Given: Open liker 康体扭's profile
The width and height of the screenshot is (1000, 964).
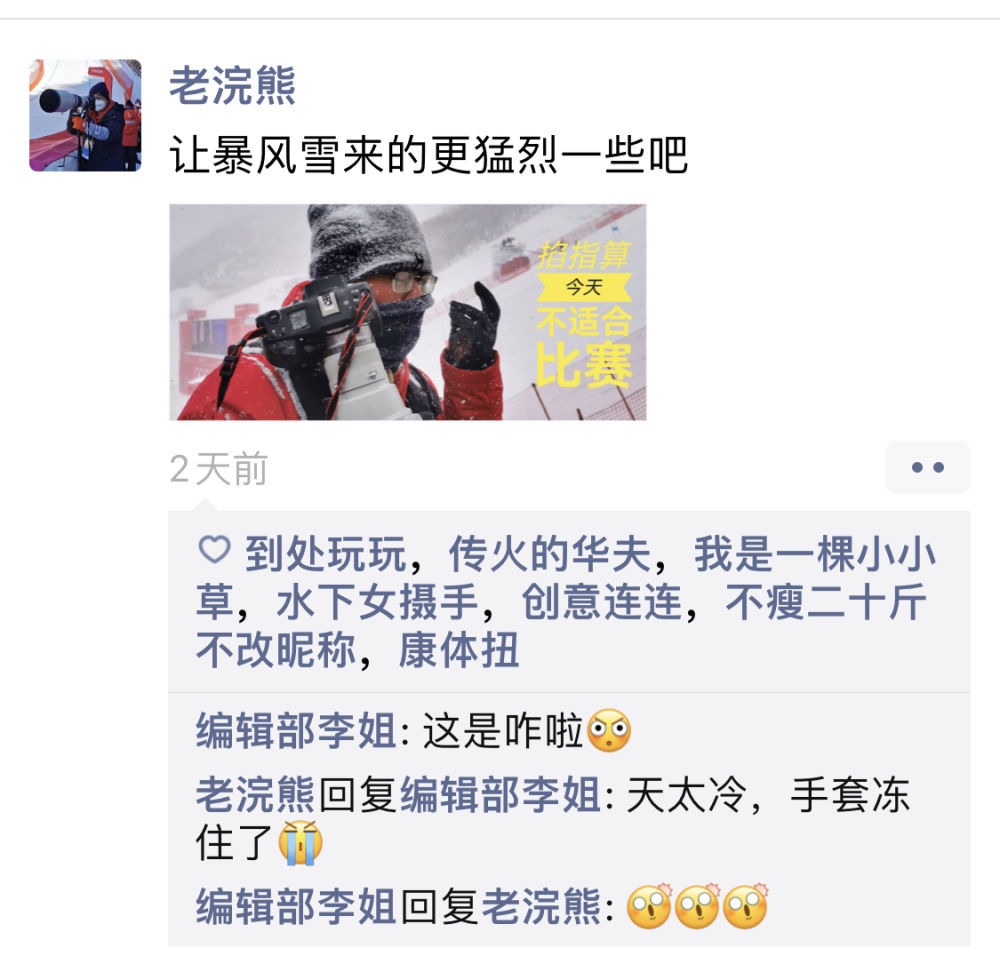Looking at the screenshot, I should point(459,652).
